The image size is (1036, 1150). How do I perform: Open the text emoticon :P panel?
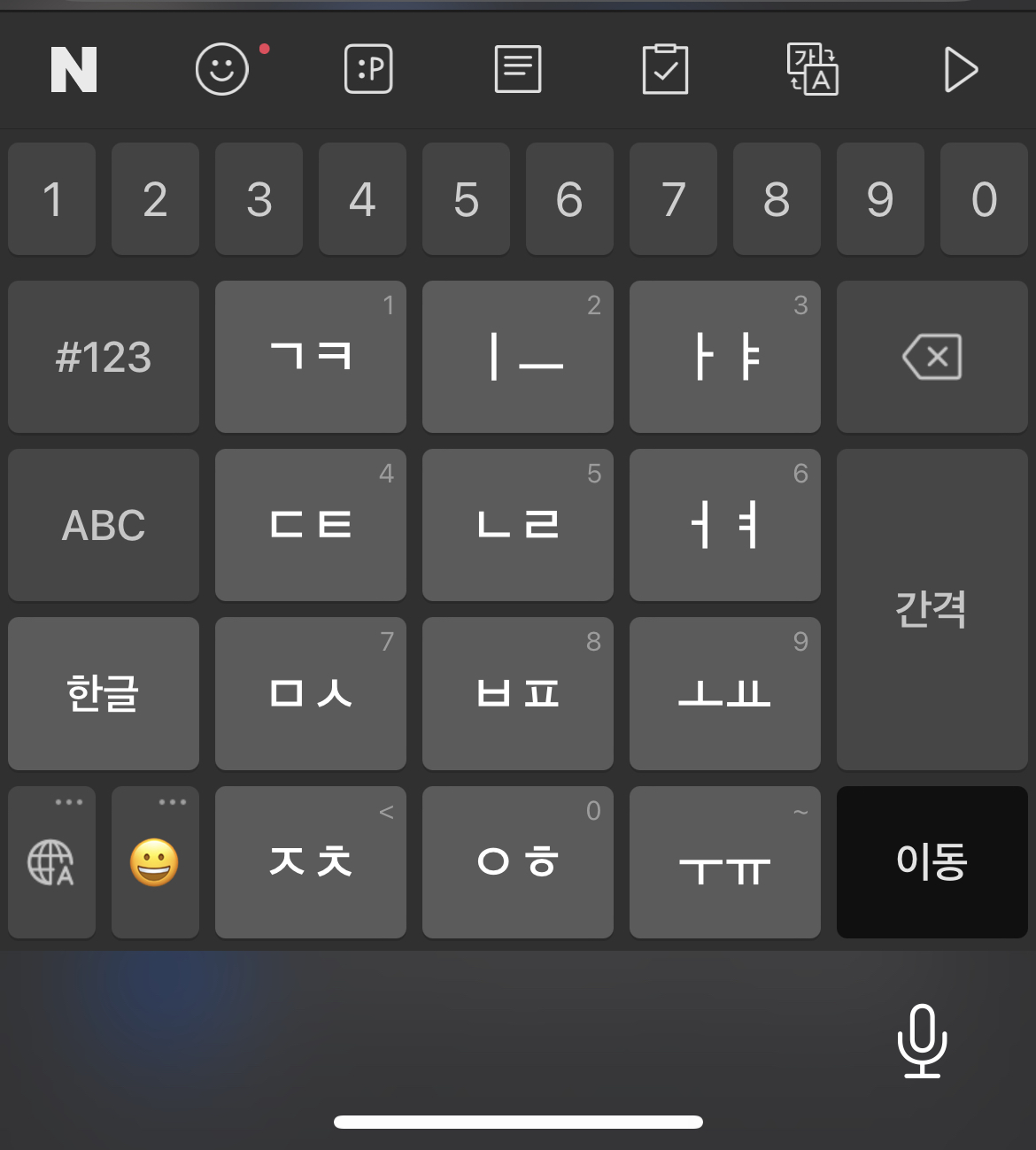point(368,69)
